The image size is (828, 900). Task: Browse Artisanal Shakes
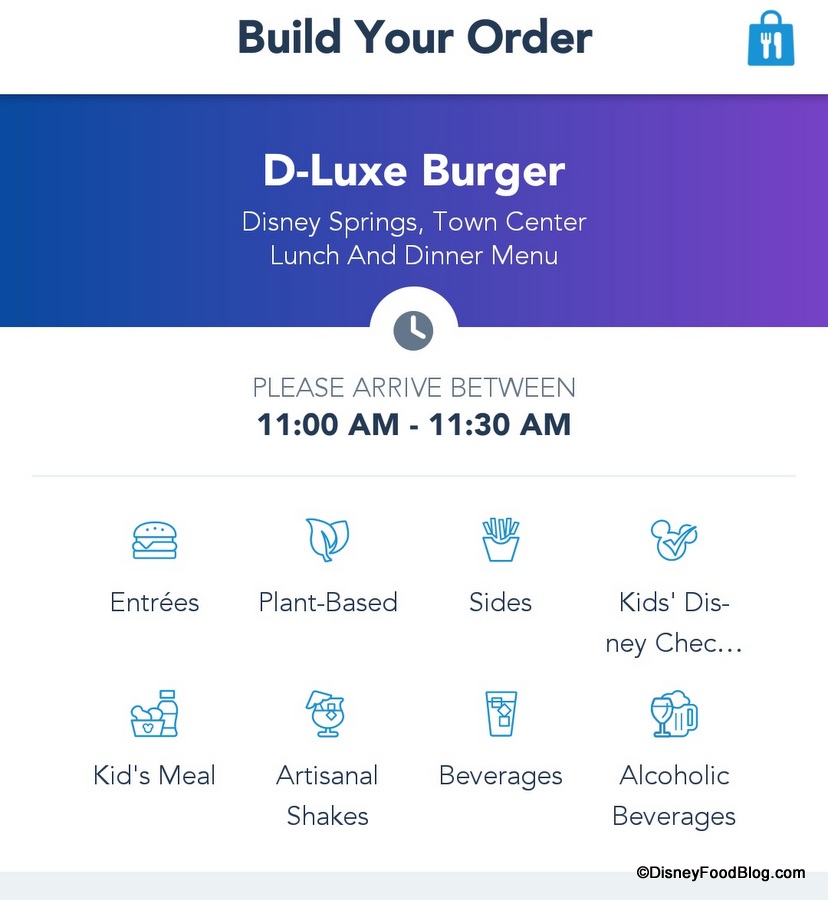pyautogui.click(x=327, y=755)
